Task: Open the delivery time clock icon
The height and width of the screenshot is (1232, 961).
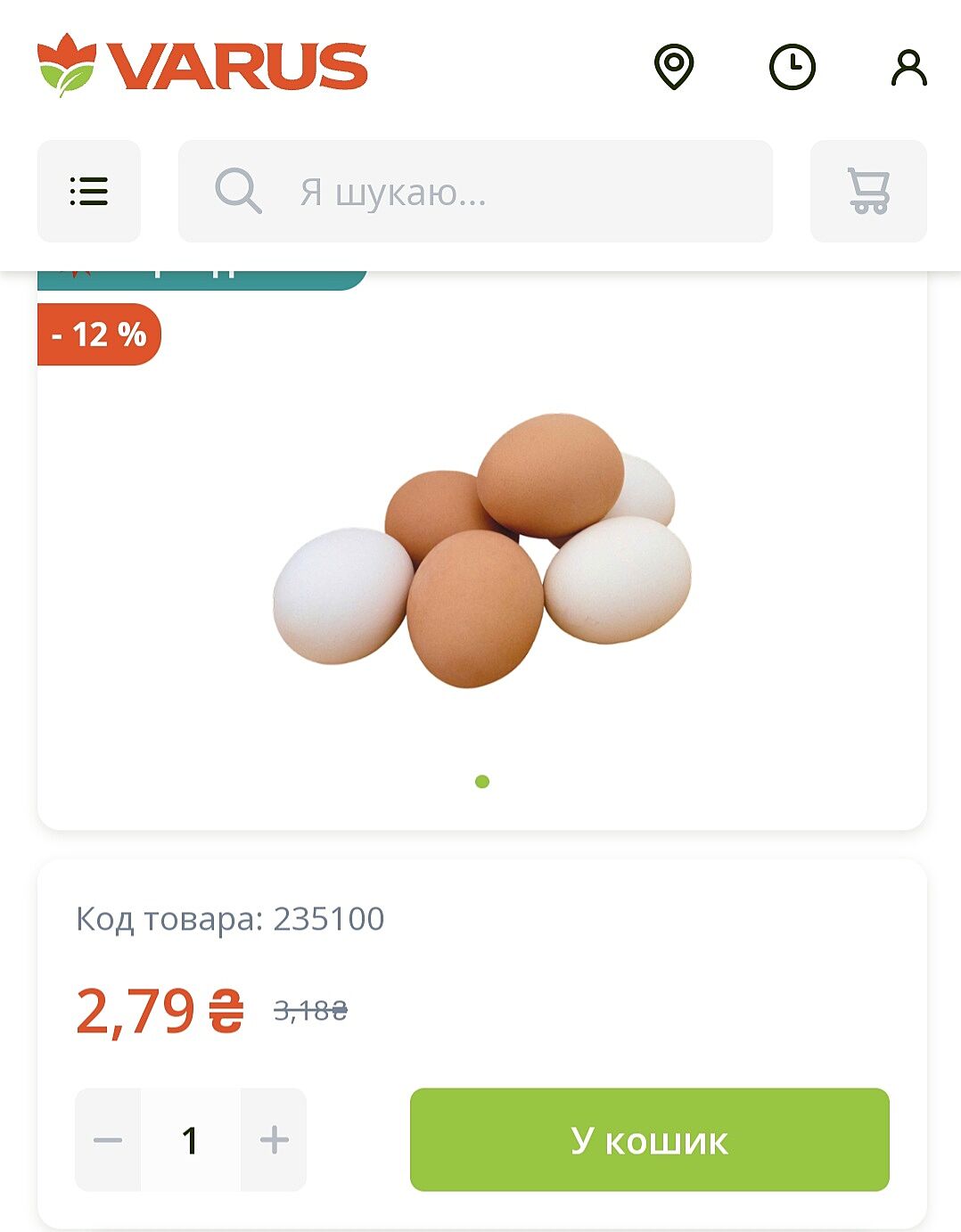Action: coord(792,67)
